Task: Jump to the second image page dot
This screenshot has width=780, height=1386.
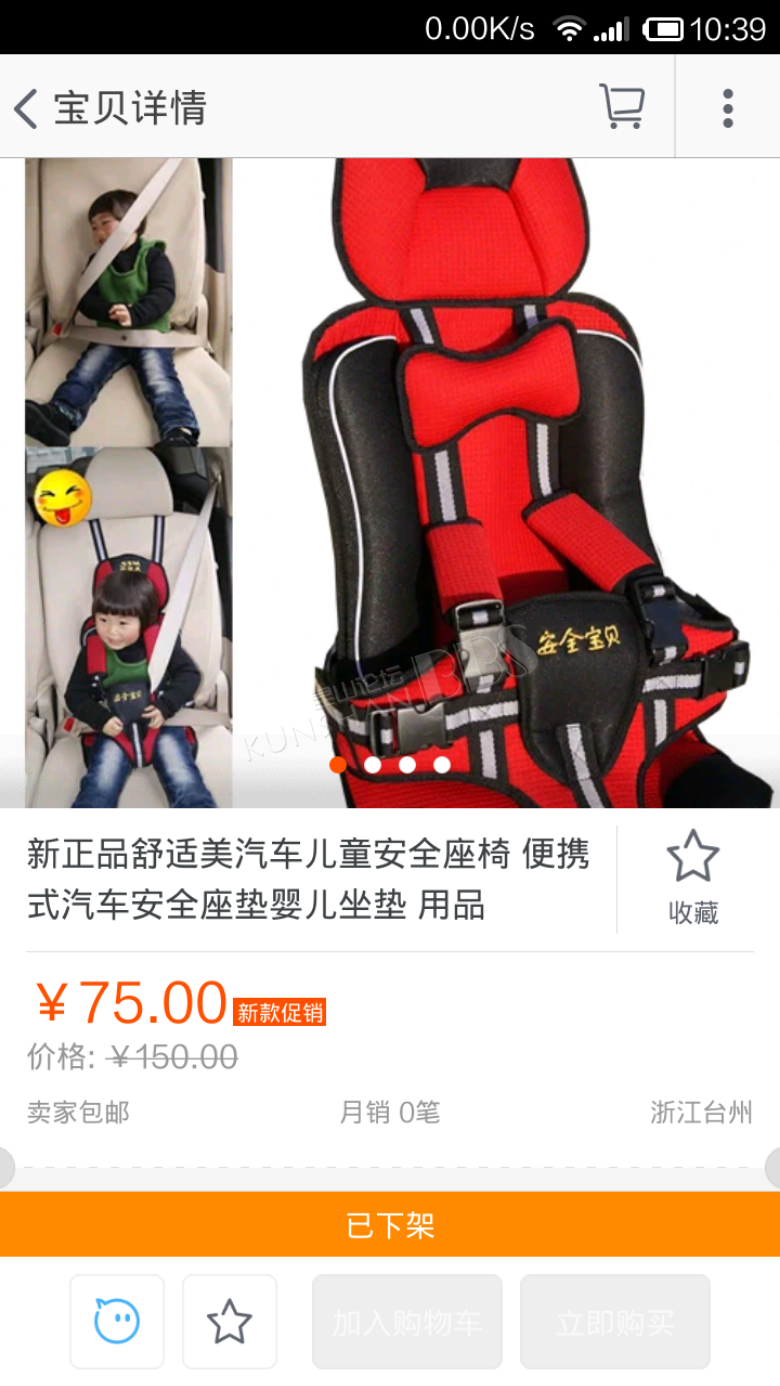Action: [x=373, y=765]
